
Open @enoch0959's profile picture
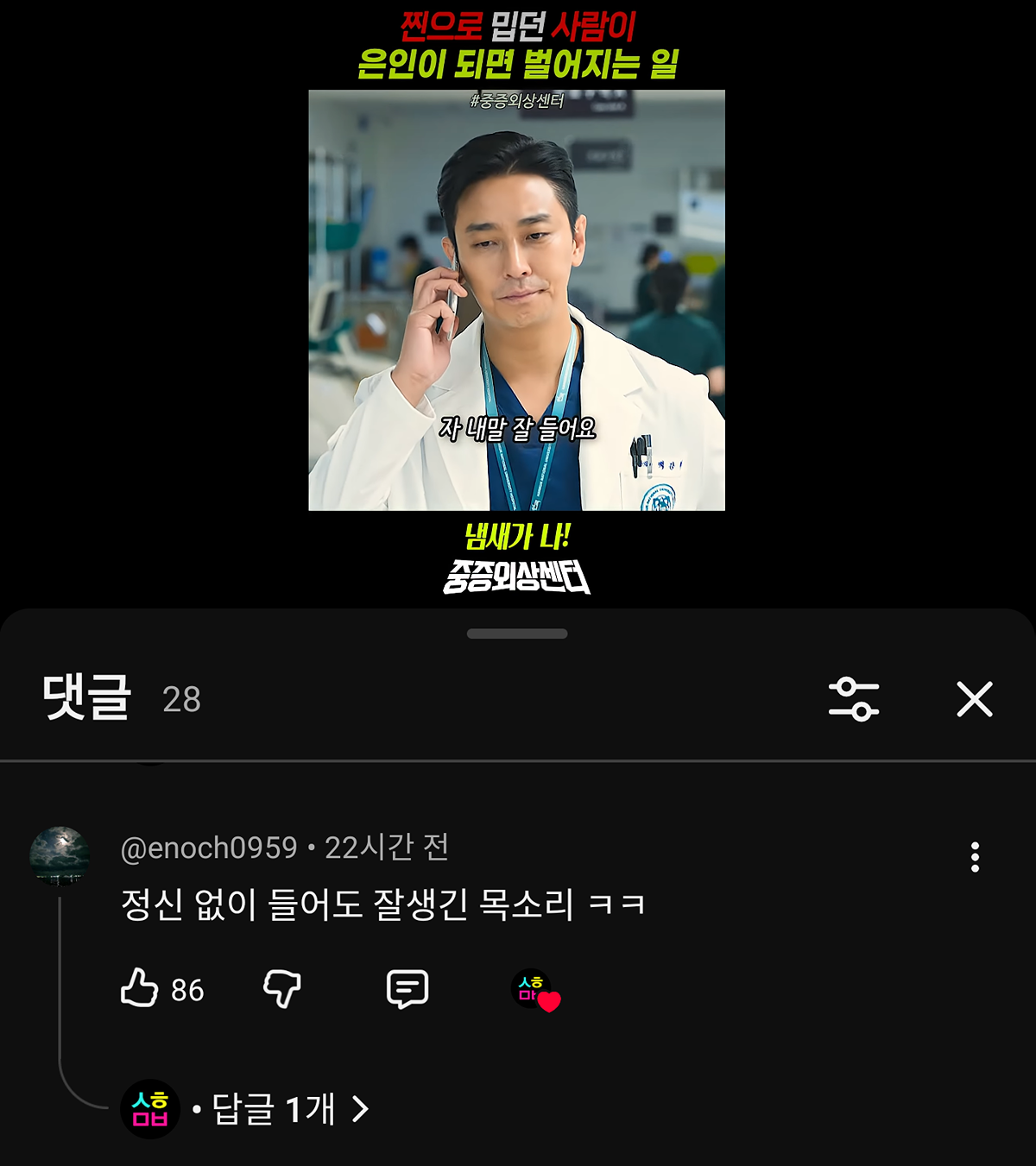[x=60, y=856]
